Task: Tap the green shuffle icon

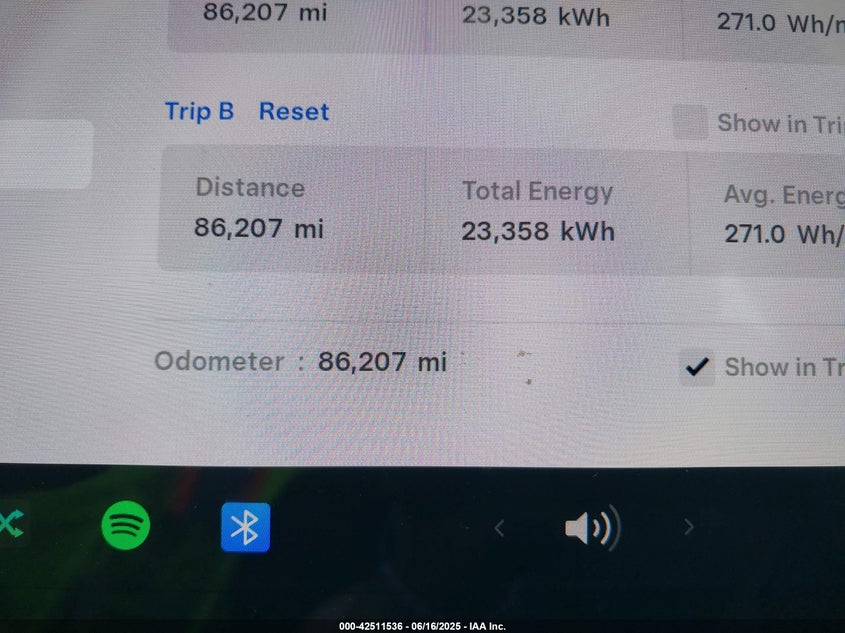Action: tap(10, 524)
